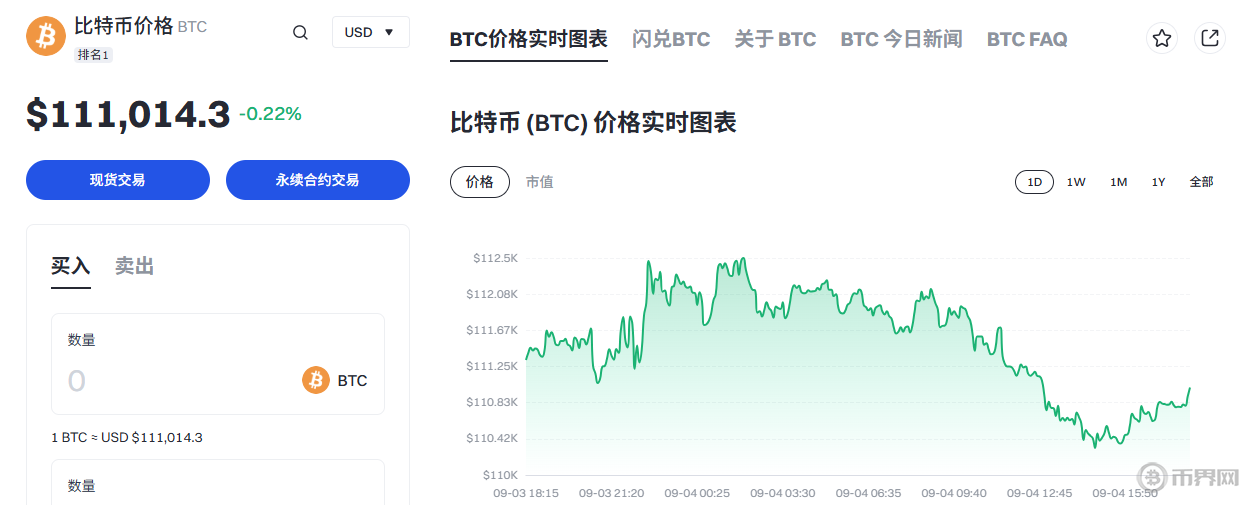This screenshot has height=505, width=1250.
Task: Select the 价格 chart chip
Action: tap(480, 182)
